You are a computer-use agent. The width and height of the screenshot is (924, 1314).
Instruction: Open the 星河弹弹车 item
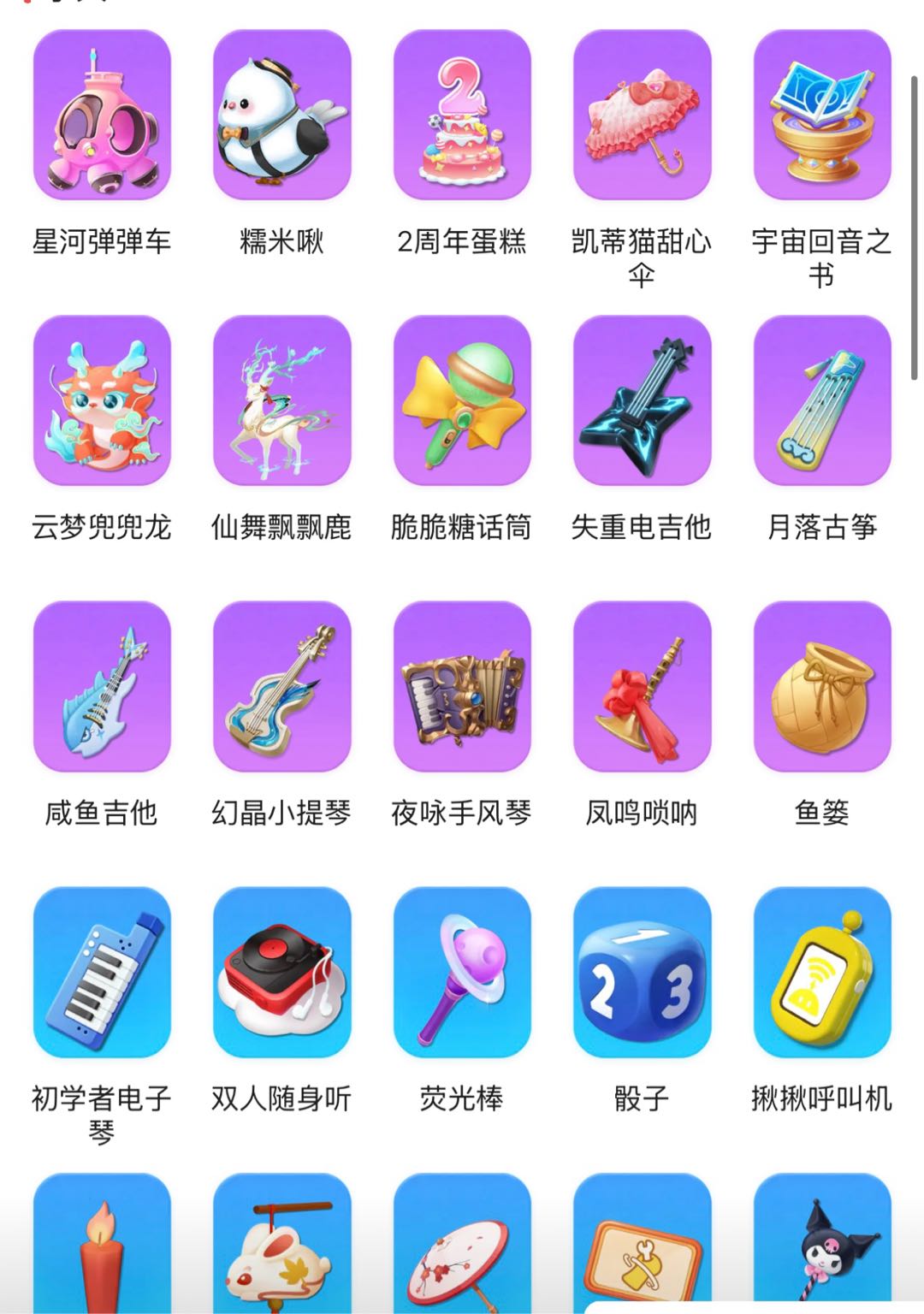[x=102, y=115]
